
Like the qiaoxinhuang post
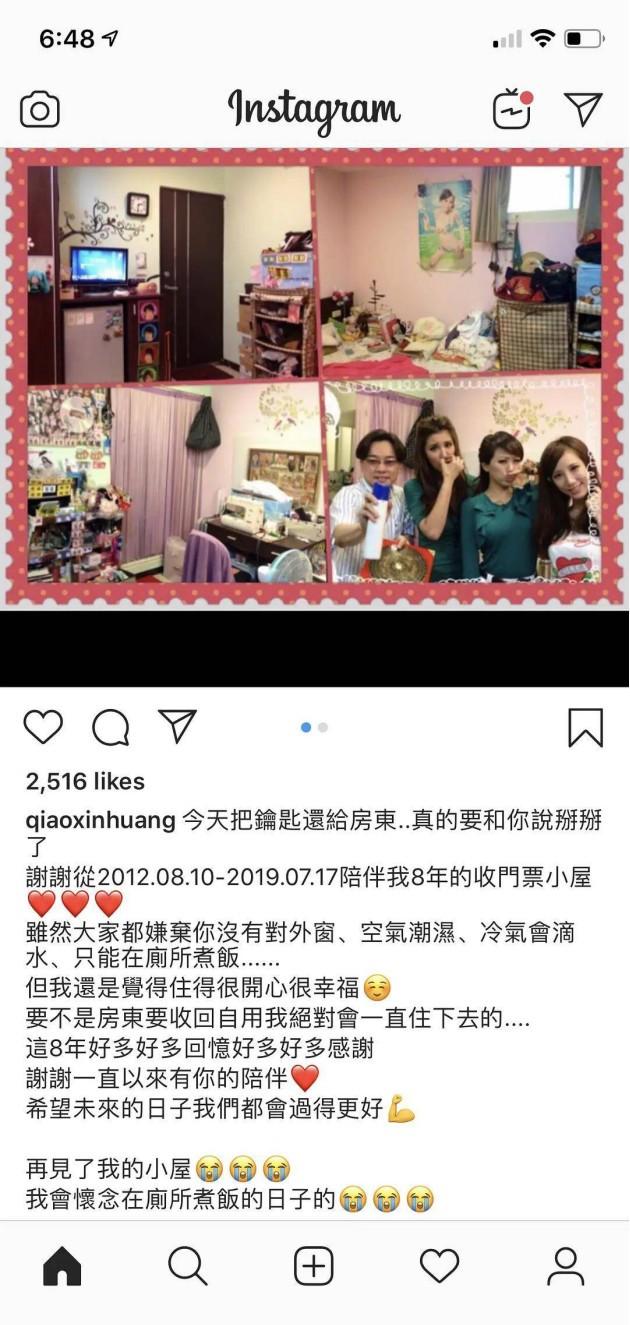[43, 727]
